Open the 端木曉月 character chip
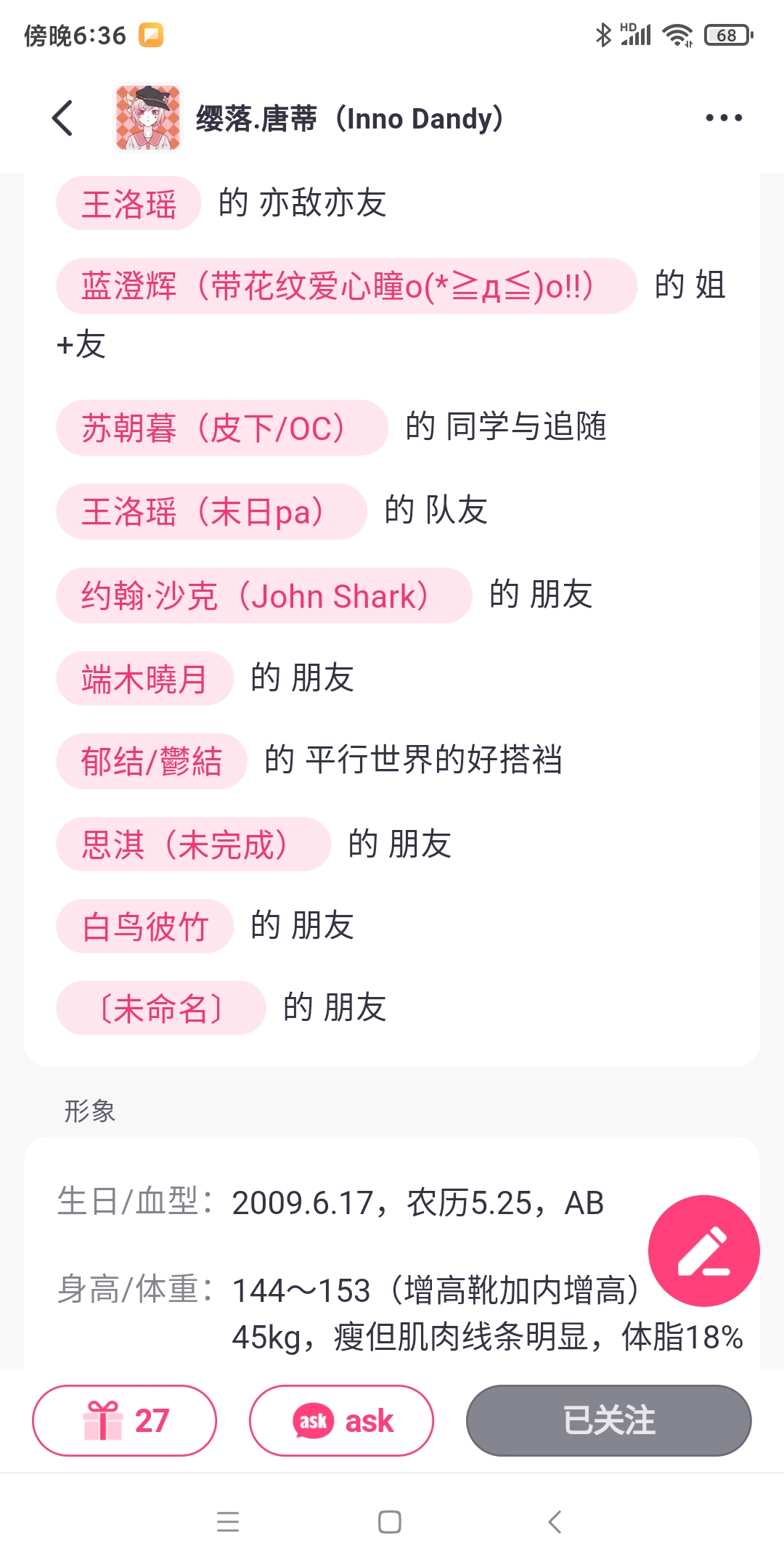Viewport: 784px width, 1567px height. [x=144, y=679]
